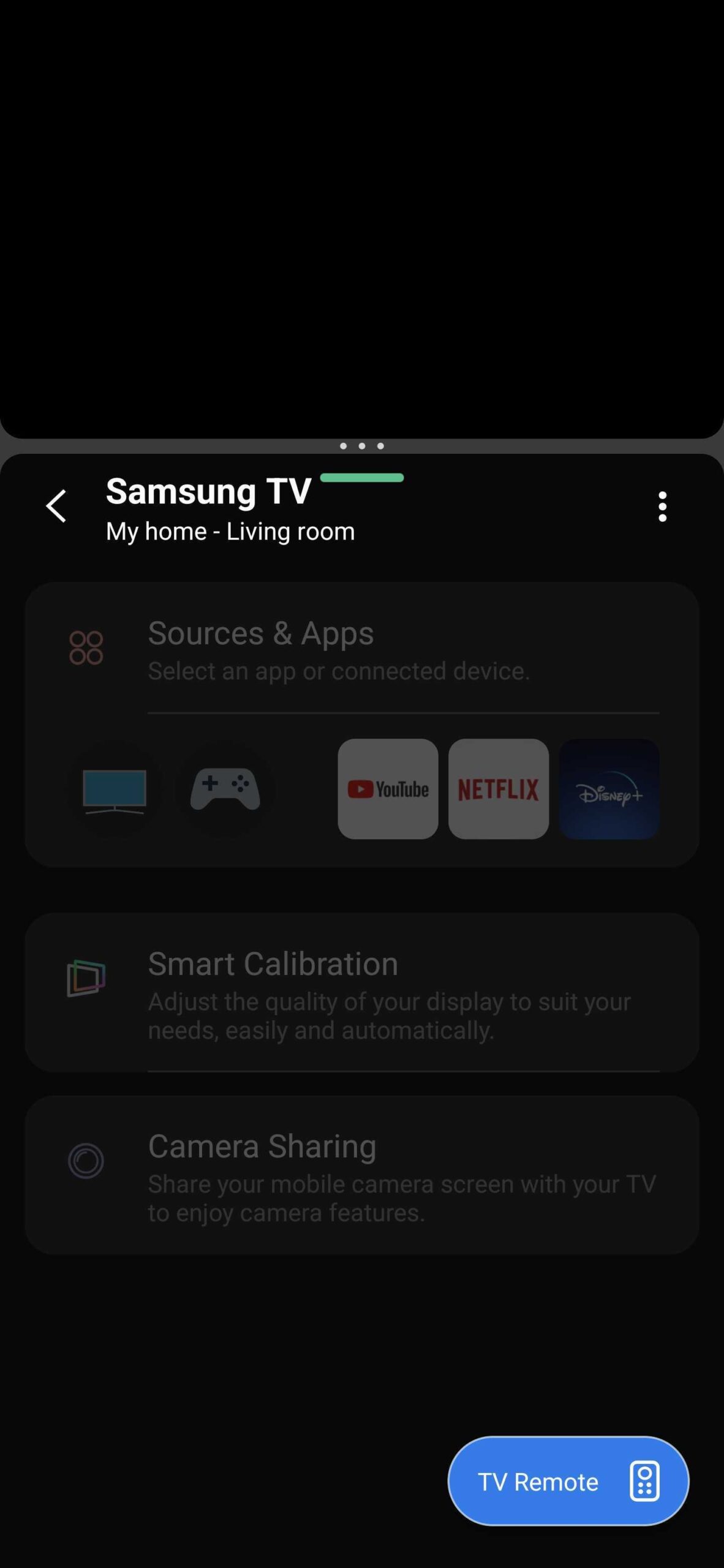This screenshot has height=1568, width=724.
Task: Launch Netflix on the TV
Action: [498, 789]
